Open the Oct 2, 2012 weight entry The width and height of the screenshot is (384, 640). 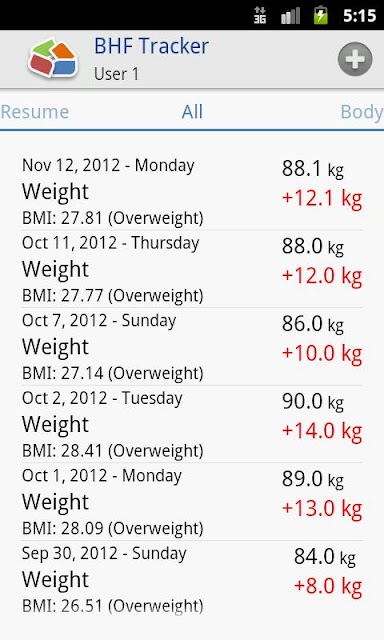point(192,424)
